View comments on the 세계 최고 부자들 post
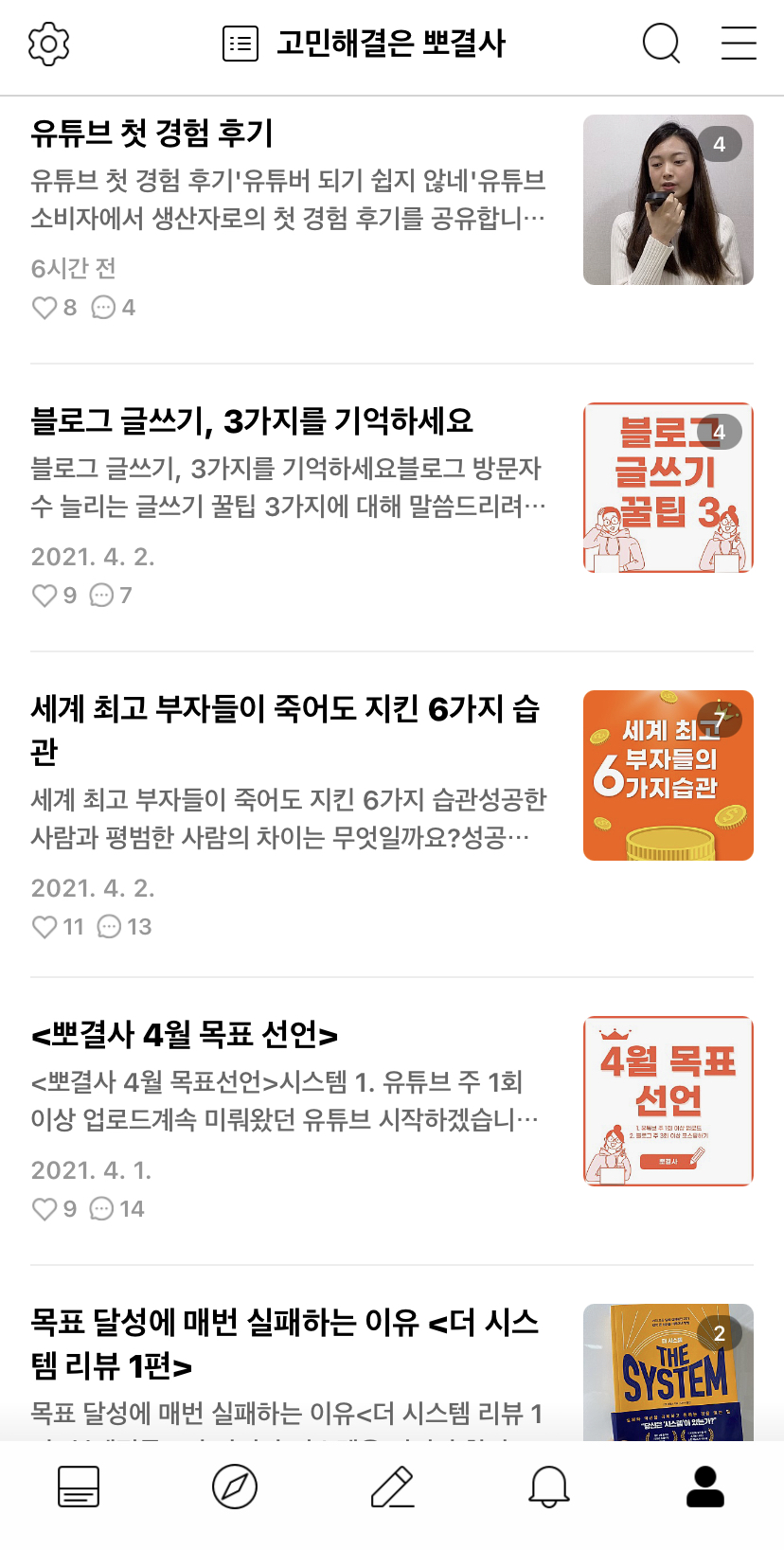The image size is (784, 1550). coord(110,927)
